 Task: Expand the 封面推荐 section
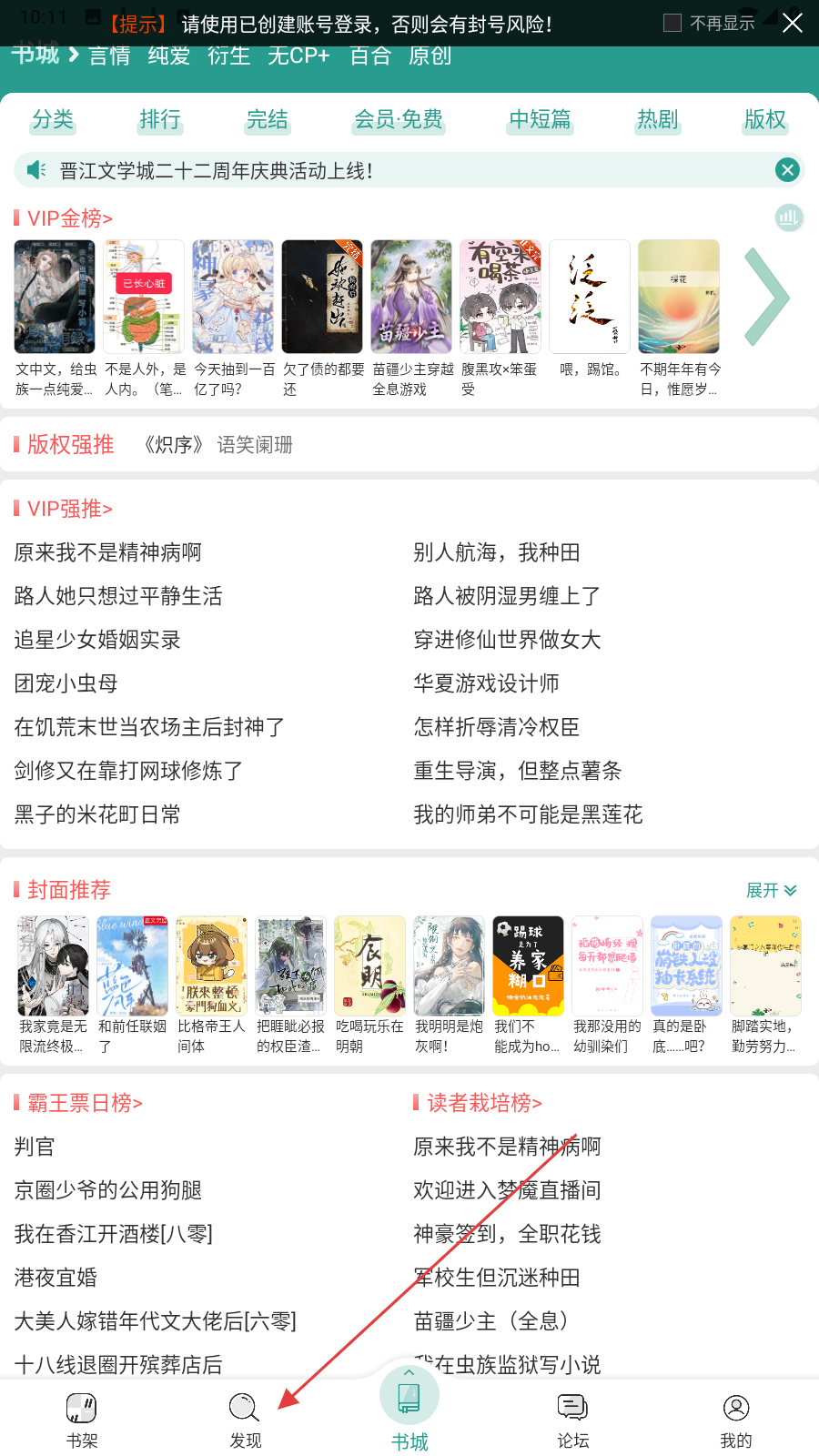pos(771,890)
